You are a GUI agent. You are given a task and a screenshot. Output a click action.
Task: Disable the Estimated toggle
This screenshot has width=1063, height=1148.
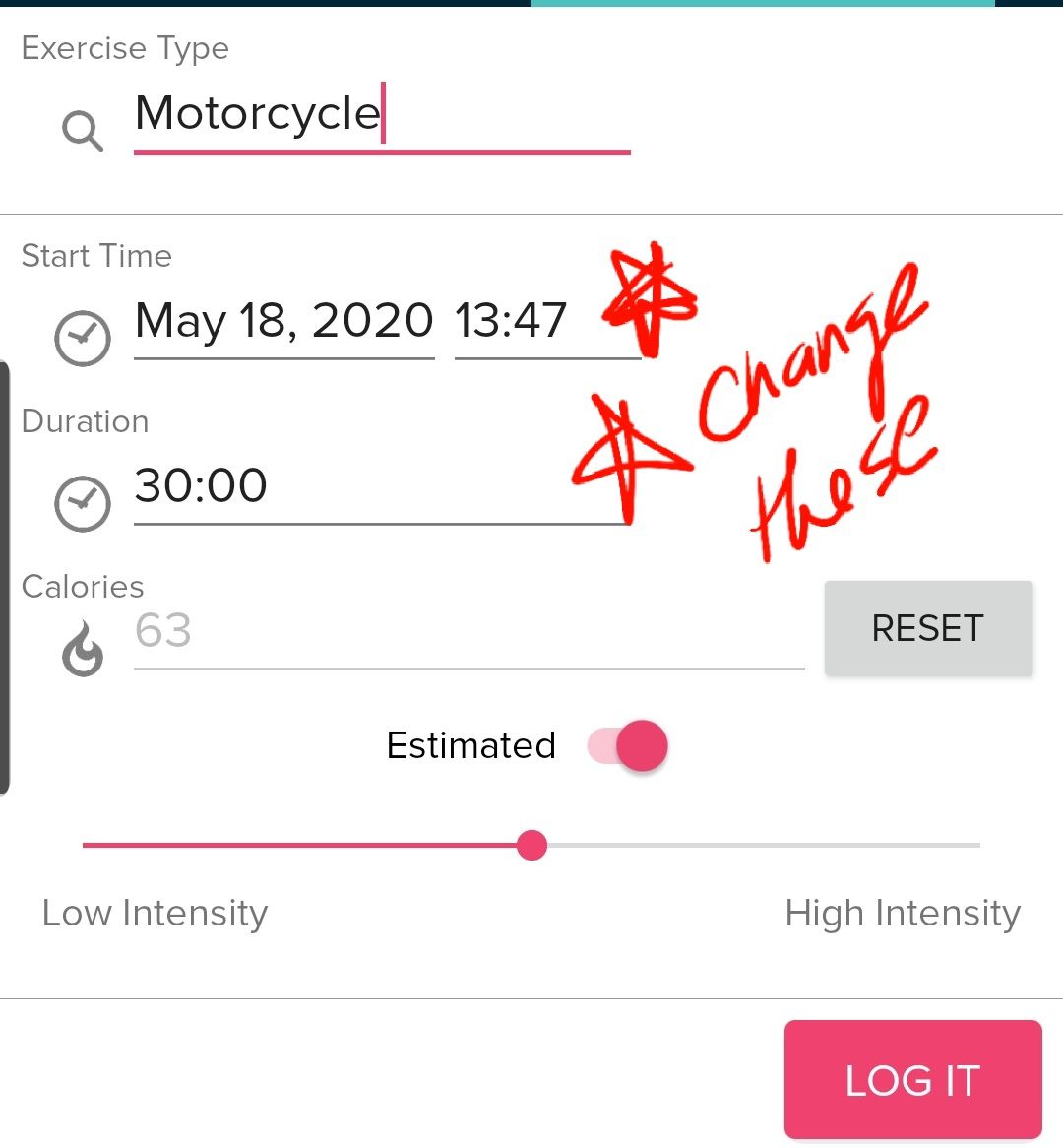tap(630, 745)
